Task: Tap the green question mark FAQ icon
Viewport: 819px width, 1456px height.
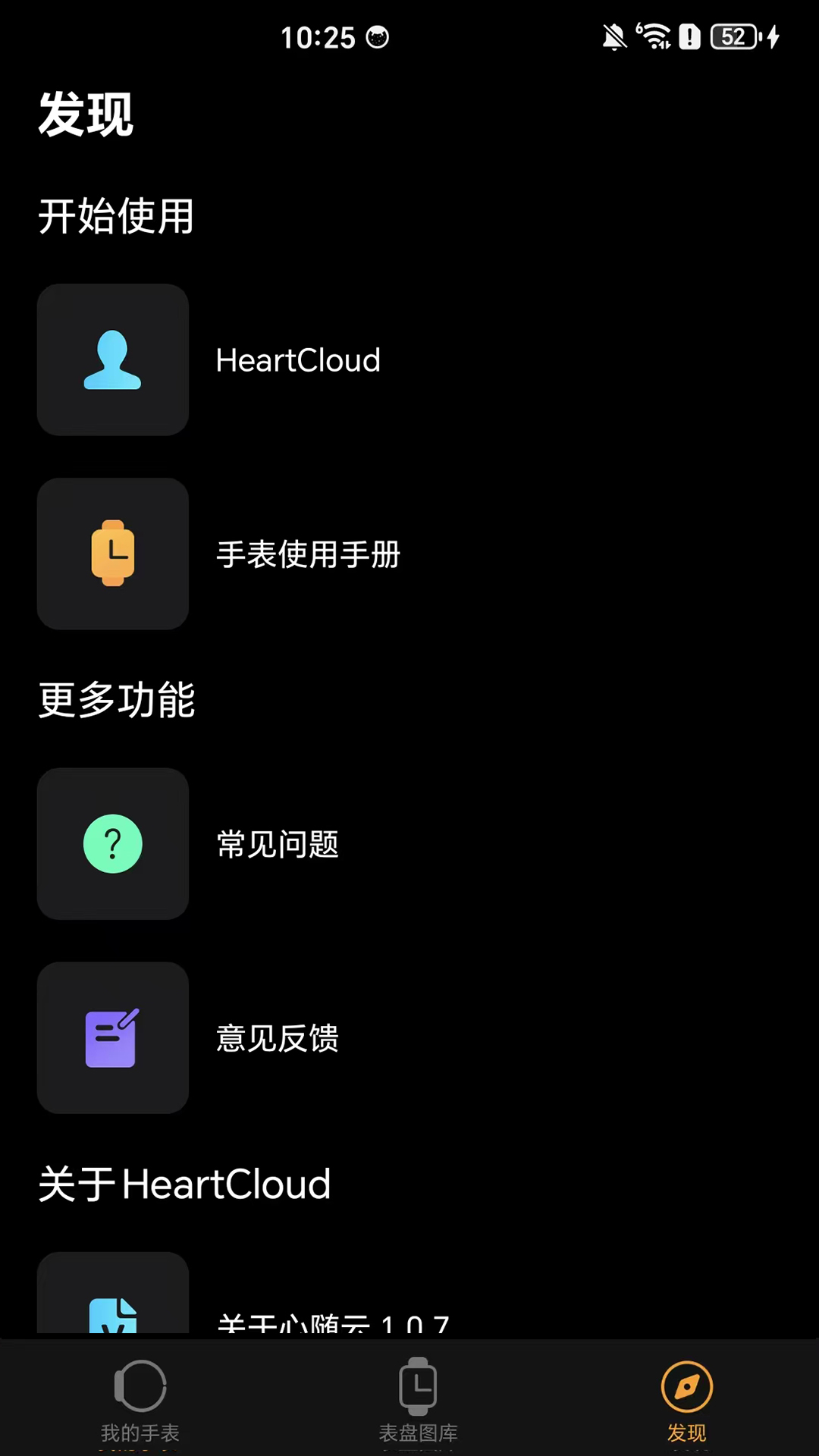Action: [x=112, y=844]
